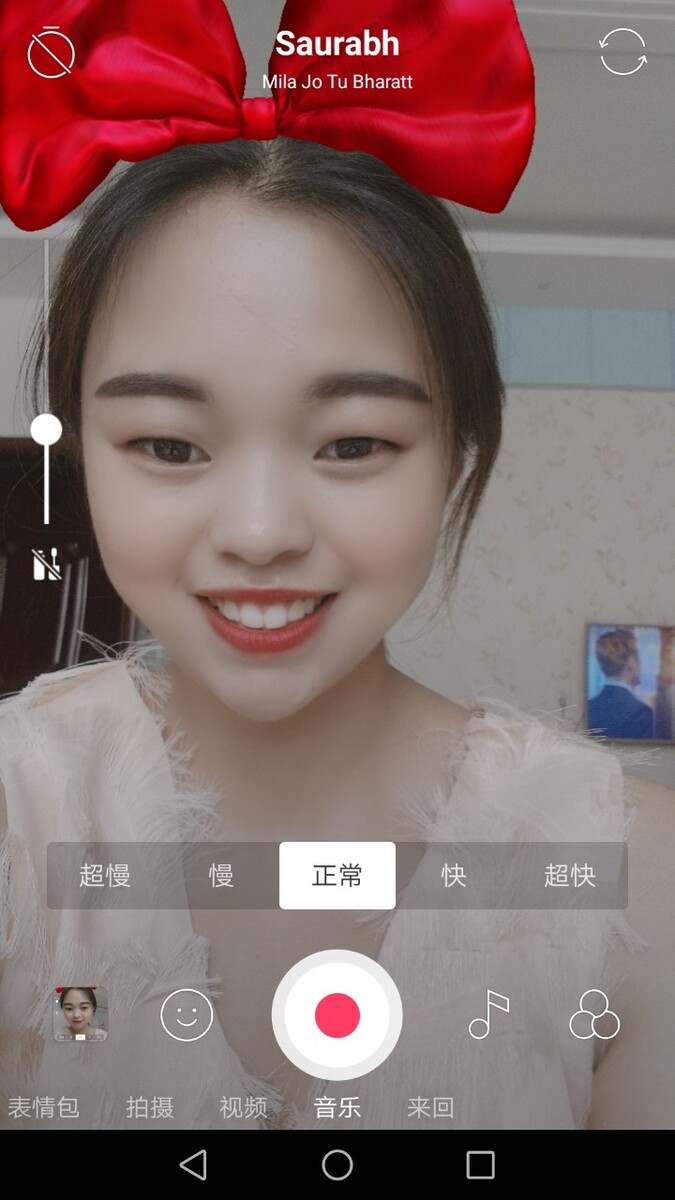Select 超快 recording speed
The height and width of the screenshot is (1200, 675).
(x=570, y=876)
